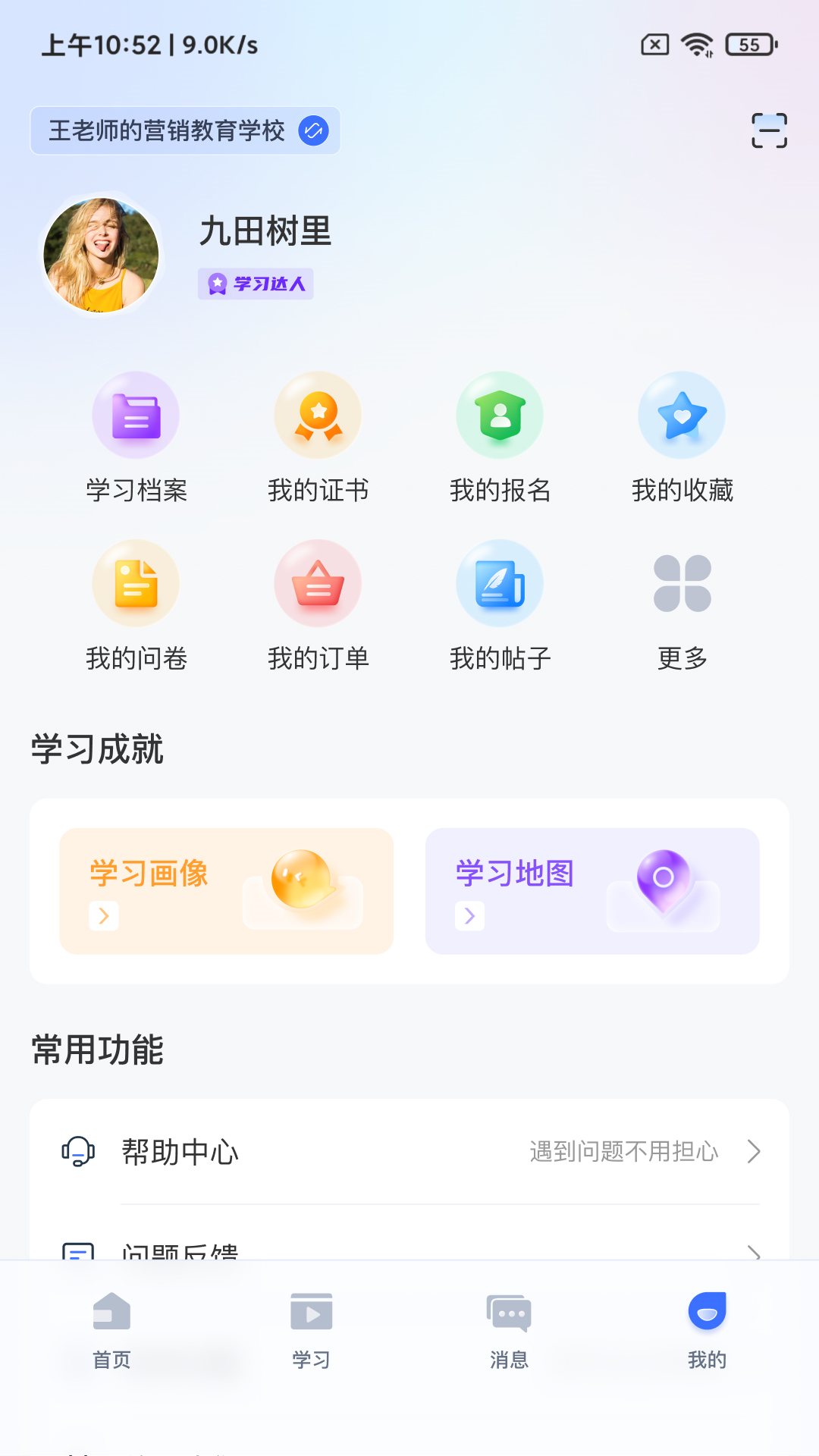
Task: Tap the 学习达人 badge
Action: coord(256,283)
